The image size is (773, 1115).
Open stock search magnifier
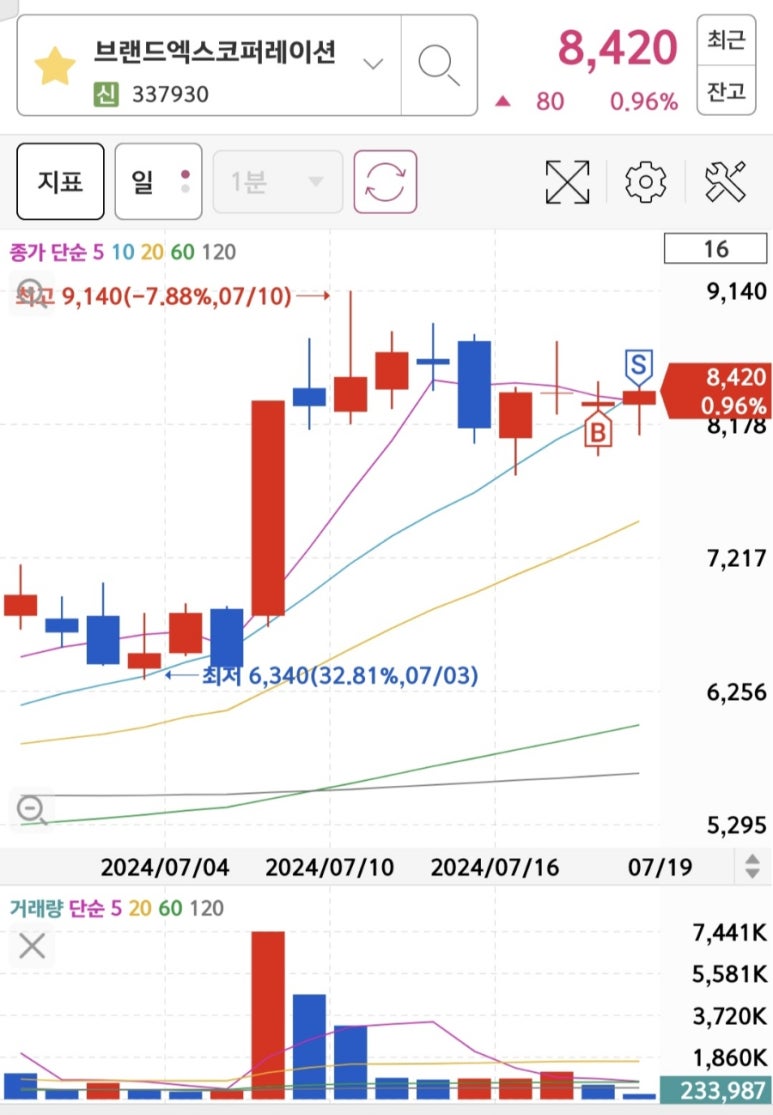pos(438,65)
